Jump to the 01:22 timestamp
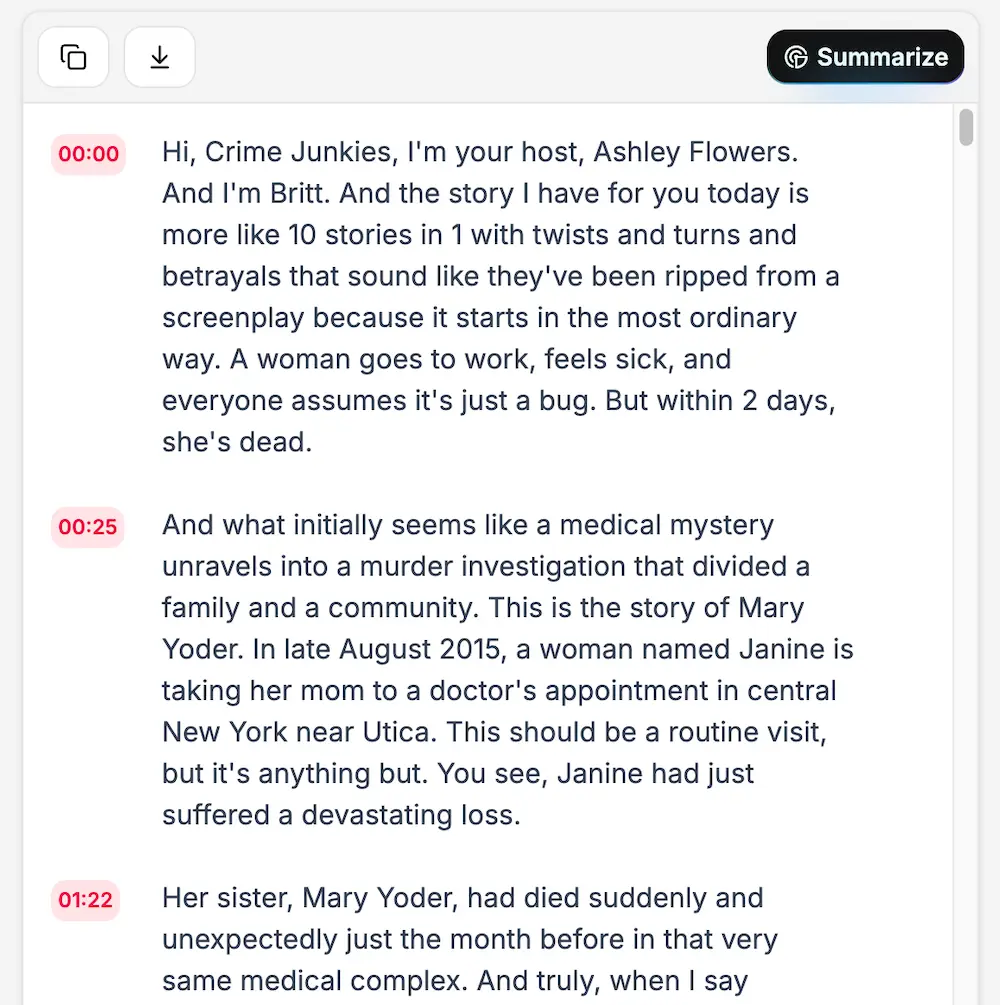 85,901
